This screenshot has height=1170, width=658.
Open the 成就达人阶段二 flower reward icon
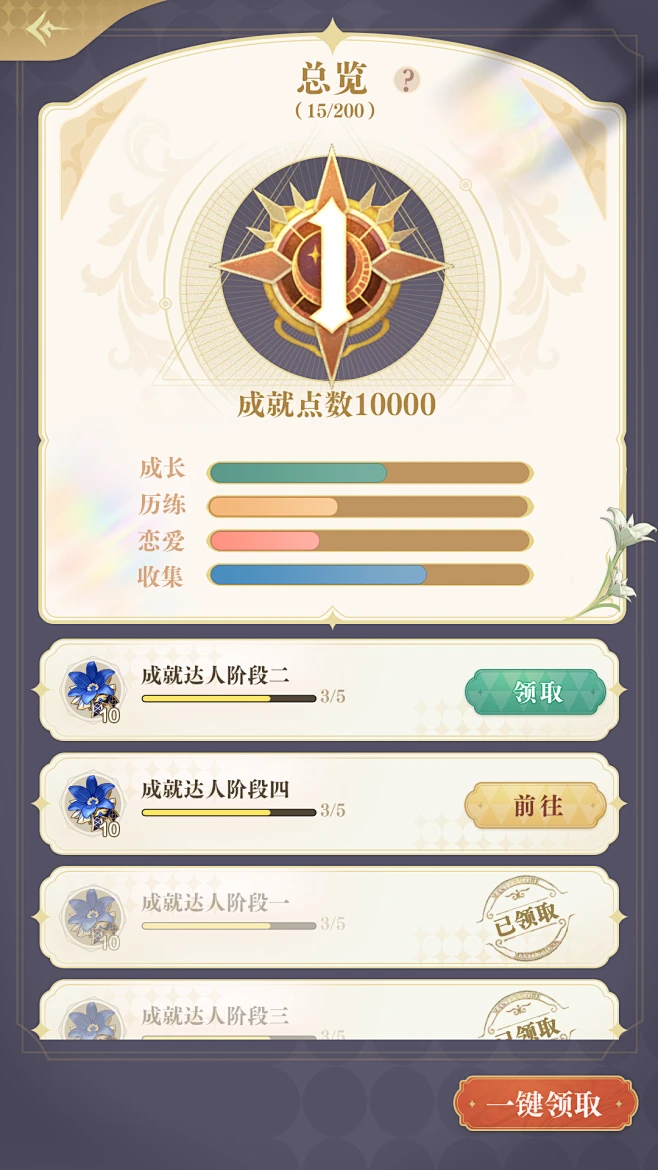[x=92, y=690]
